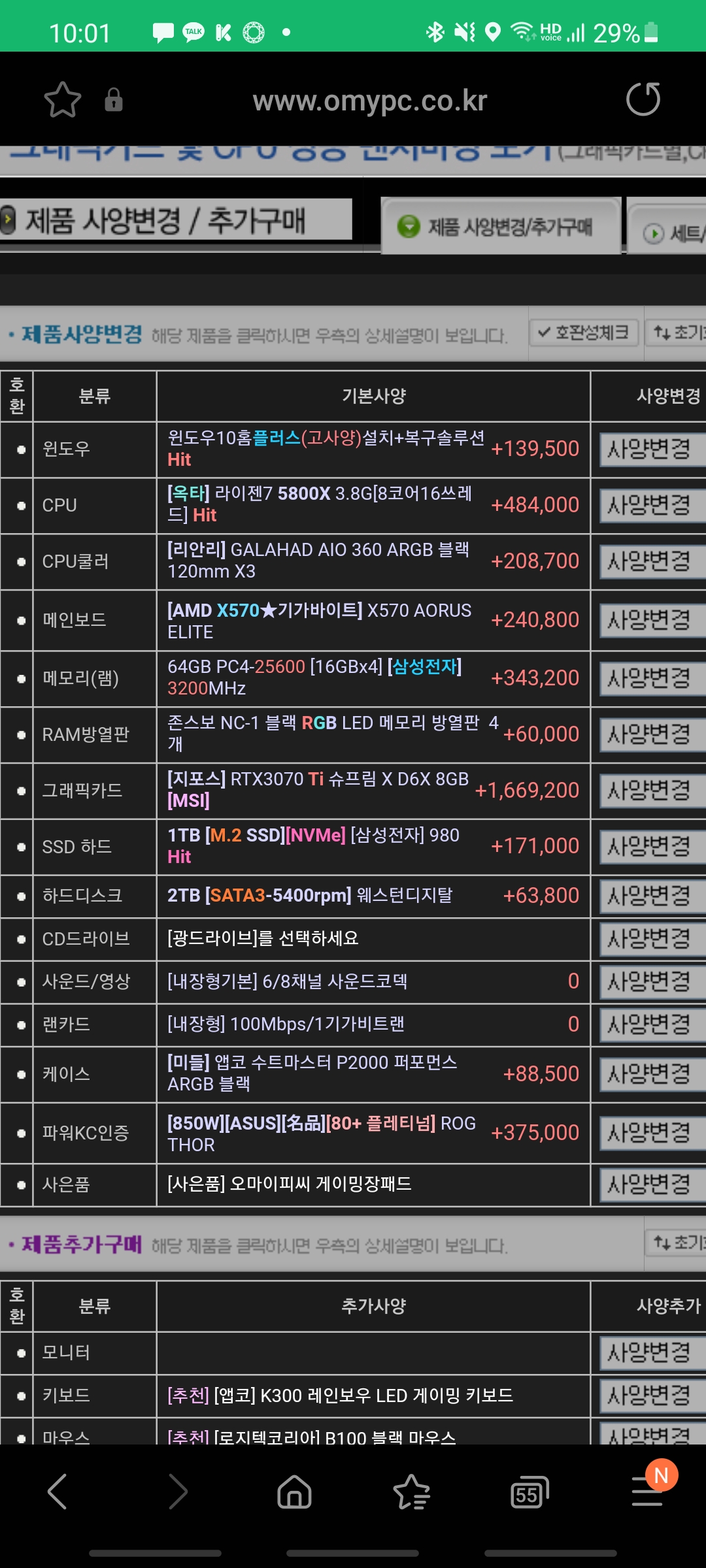This screenshot has height=1568, width=706.
Task: Go back to the previous page
Action: [58, 1492]
